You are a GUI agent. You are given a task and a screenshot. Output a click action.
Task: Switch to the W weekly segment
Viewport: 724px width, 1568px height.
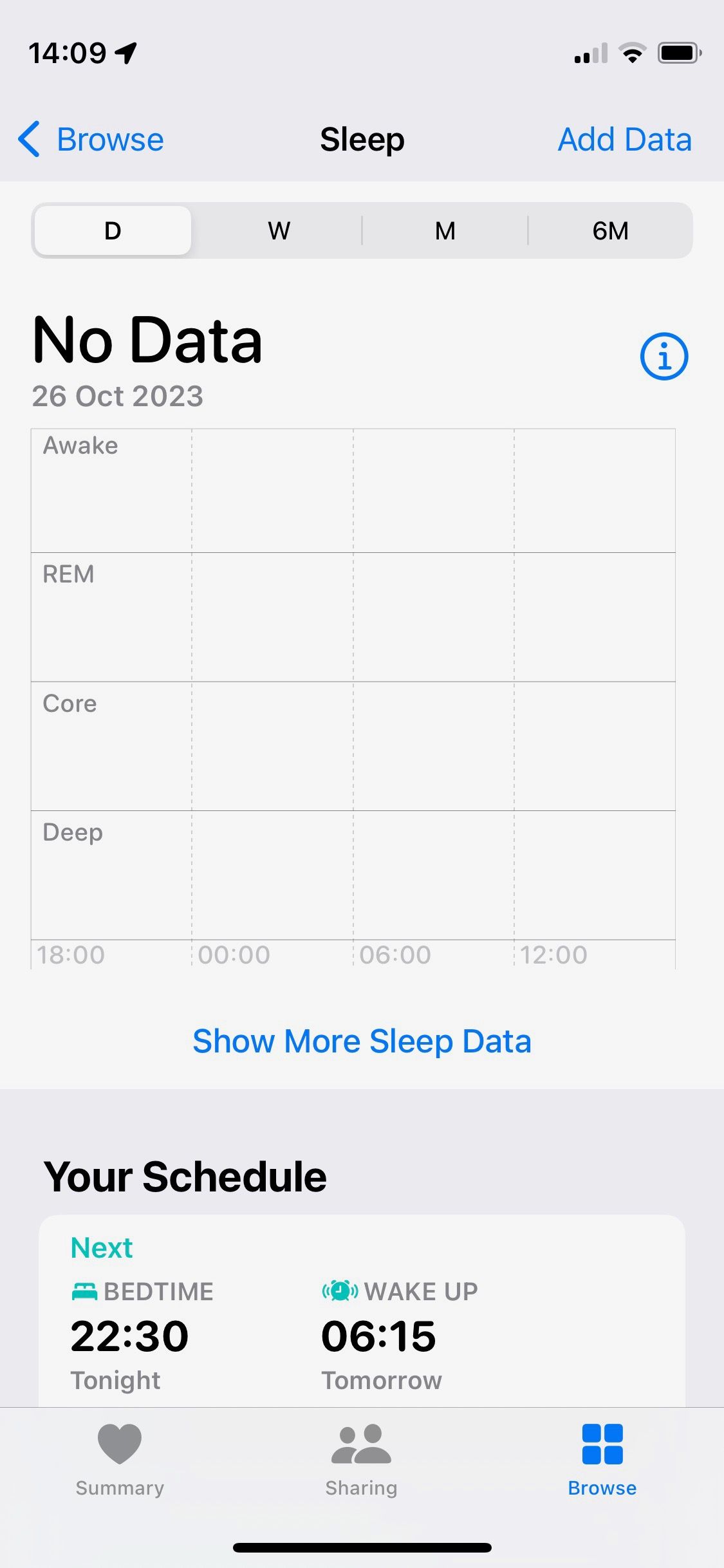pyautogui.click(x=278, y=230)
